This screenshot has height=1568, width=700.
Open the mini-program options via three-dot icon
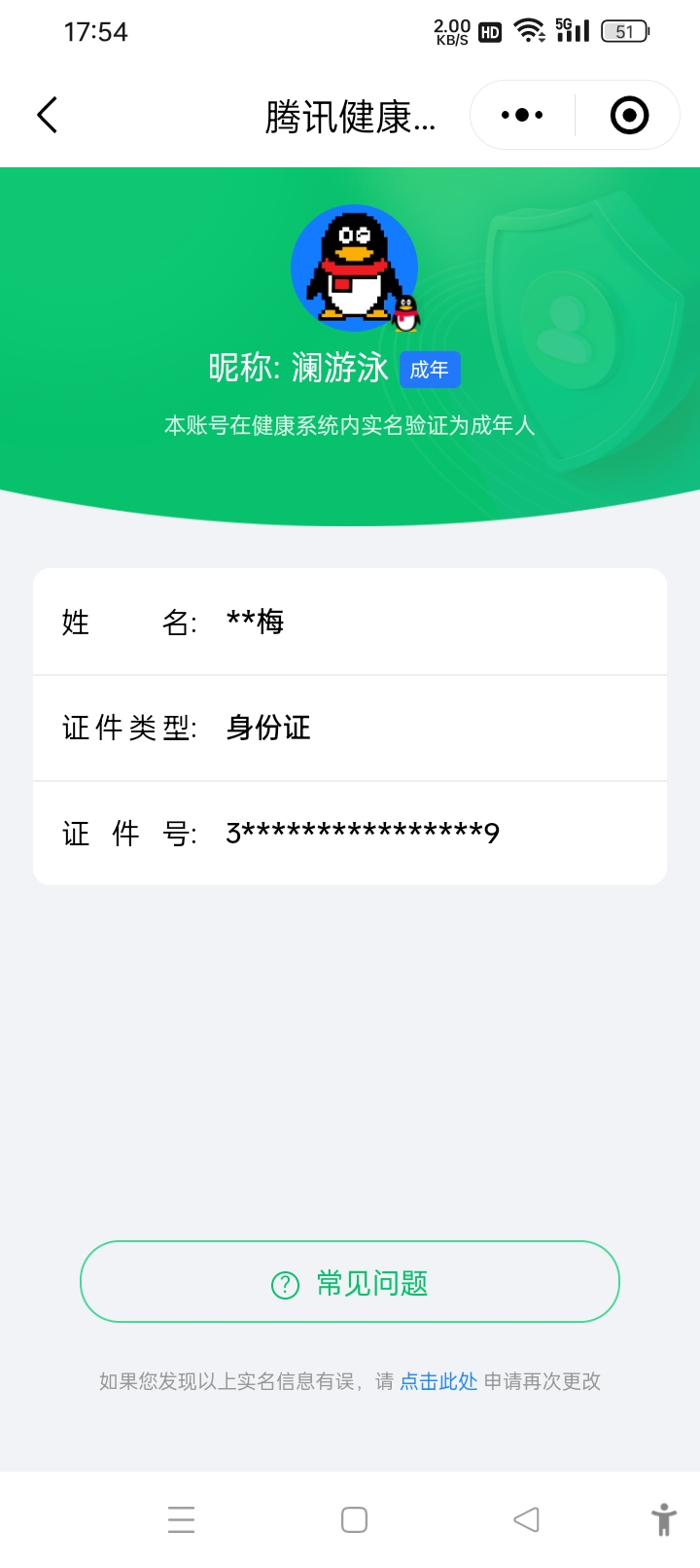click(520, 114)
